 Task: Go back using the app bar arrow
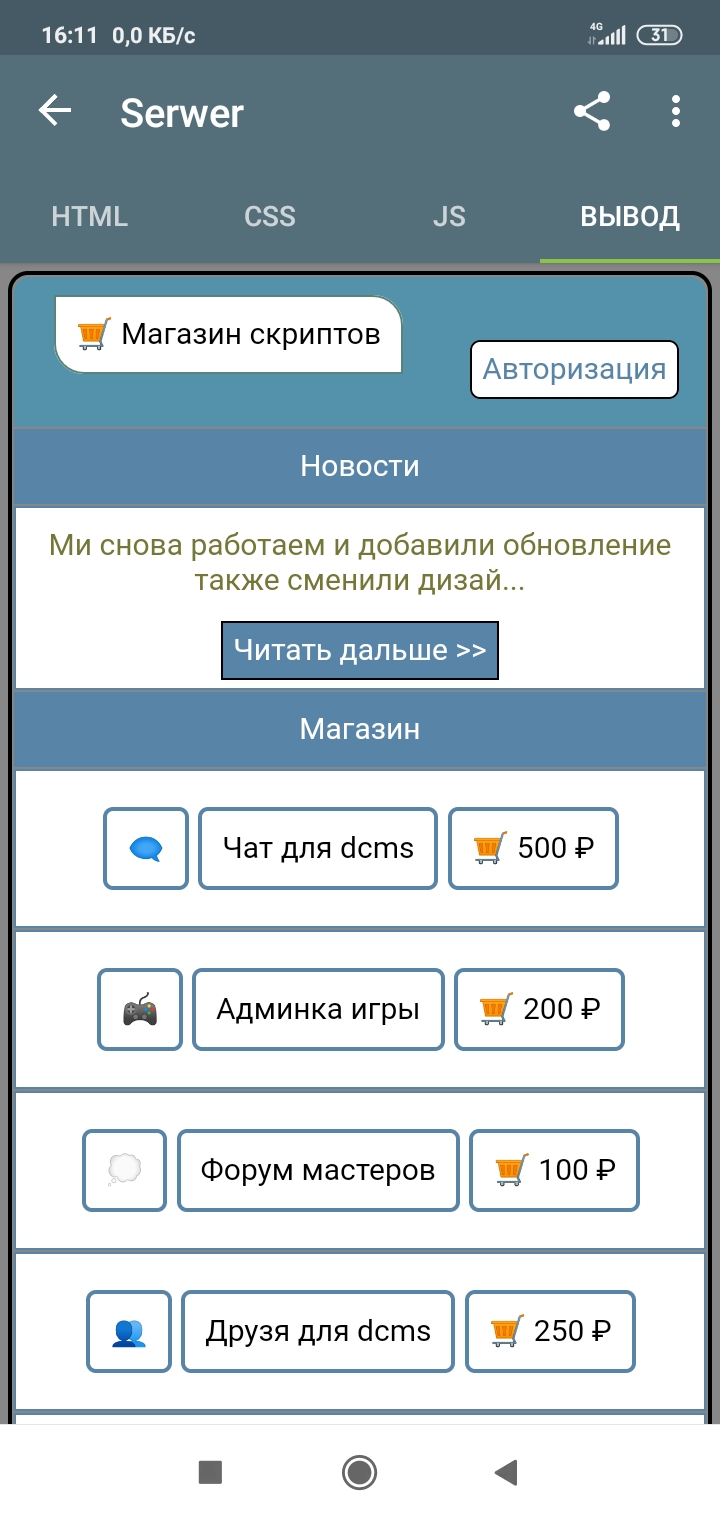(55, 111)
